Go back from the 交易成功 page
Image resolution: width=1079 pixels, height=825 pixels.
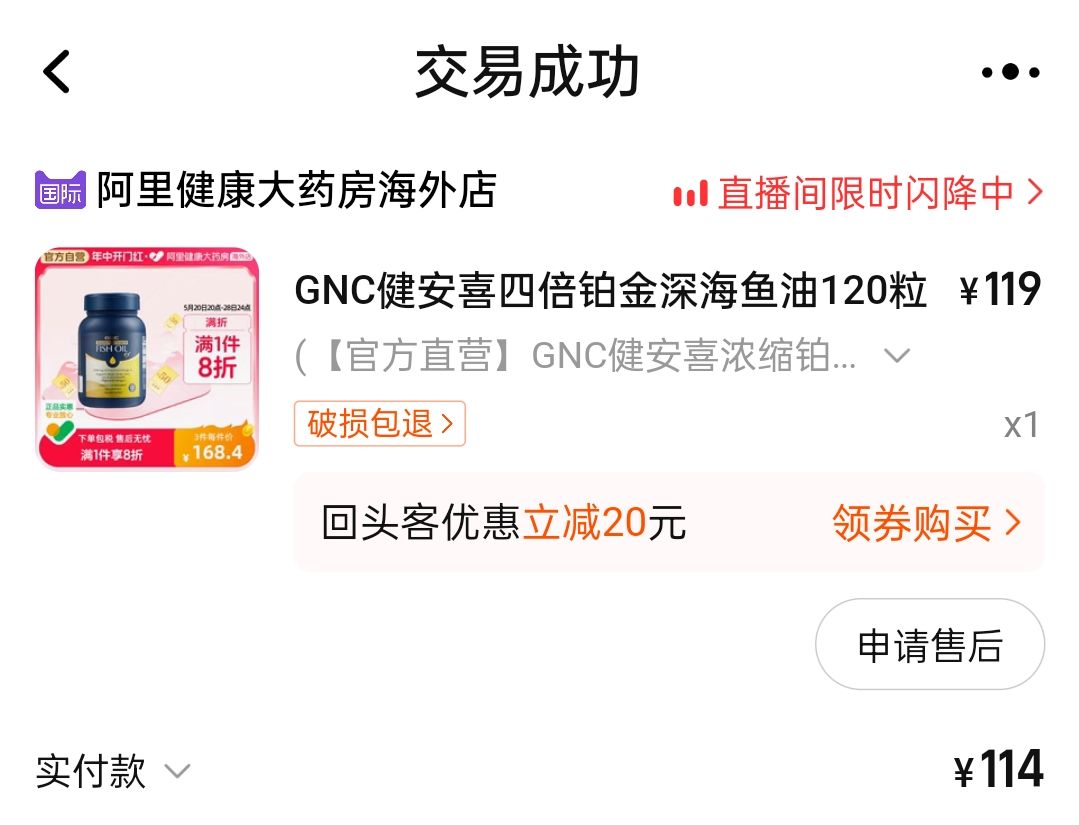pos(57,72)
